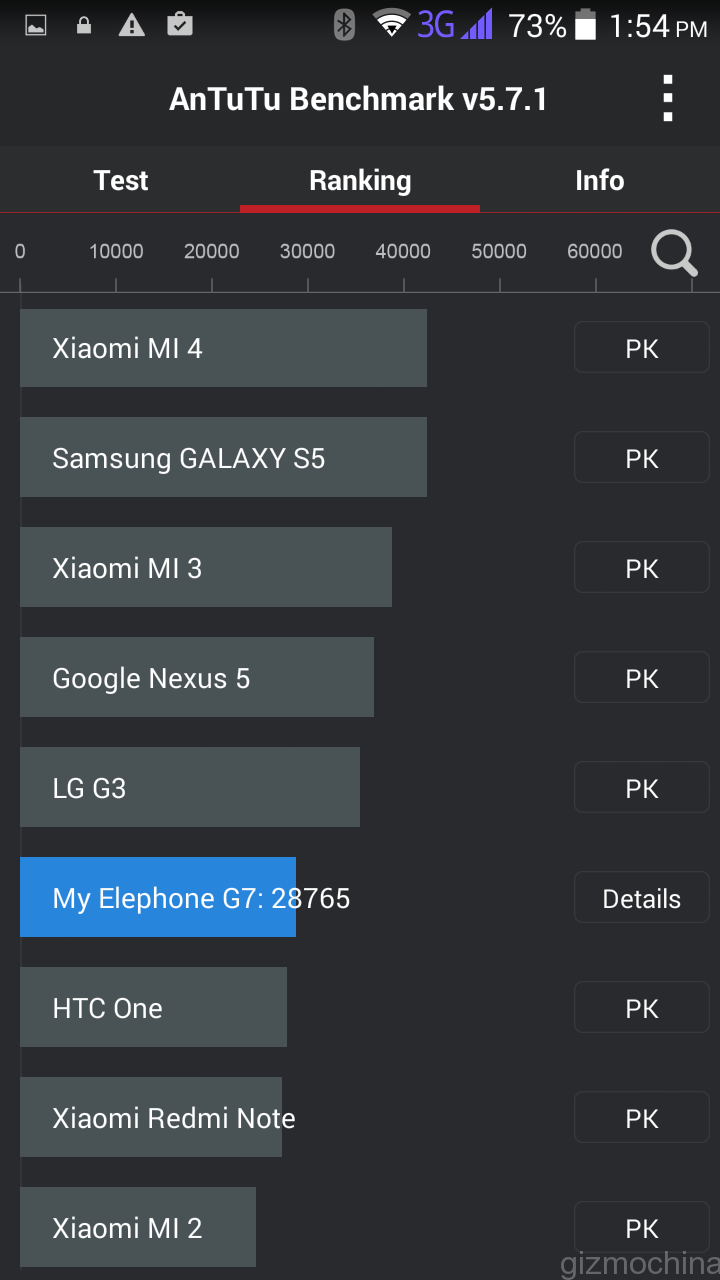Open the three-dot overflow menu
This screenshot has width=720, height=1280.
coord(668,99)
